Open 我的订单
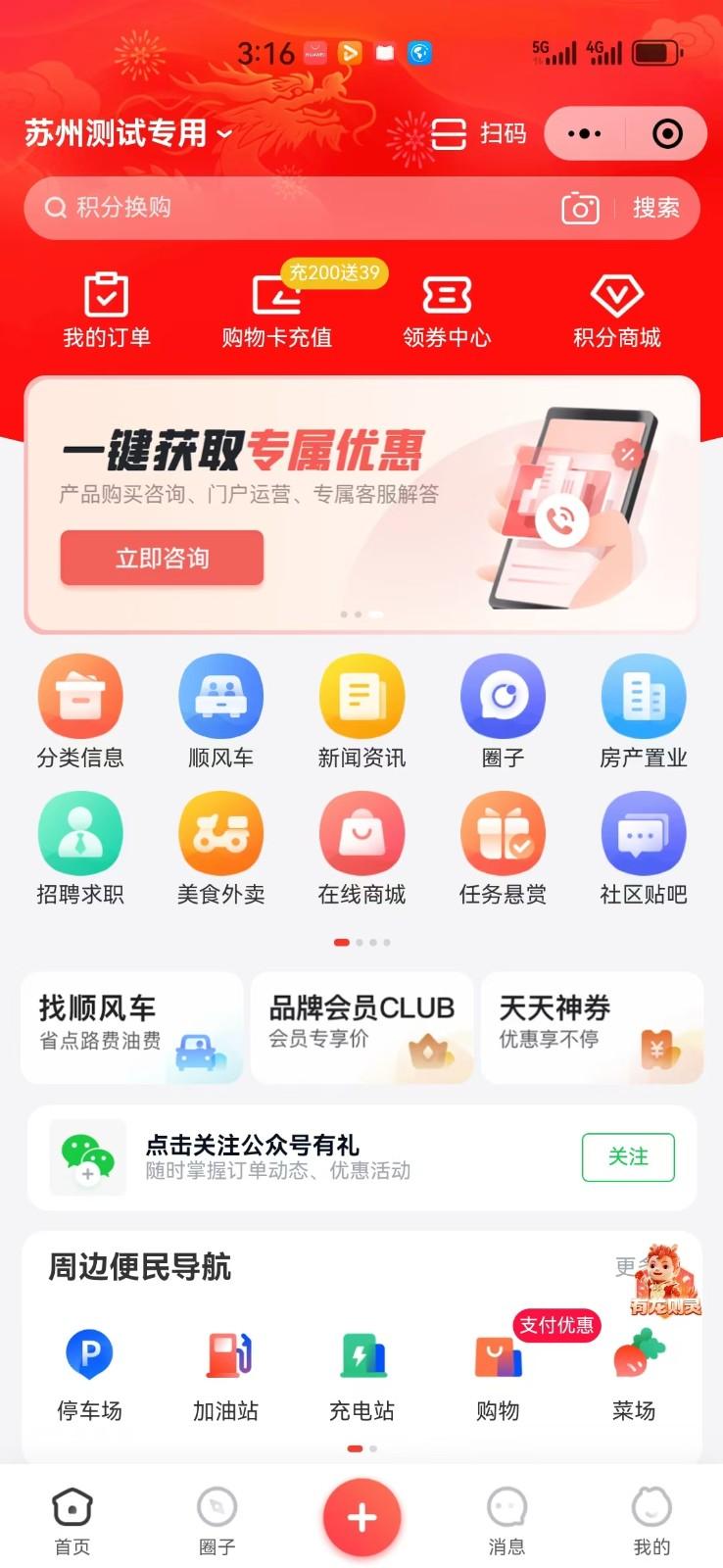Screen dimensions: 723x1568 tap(107, 311)
